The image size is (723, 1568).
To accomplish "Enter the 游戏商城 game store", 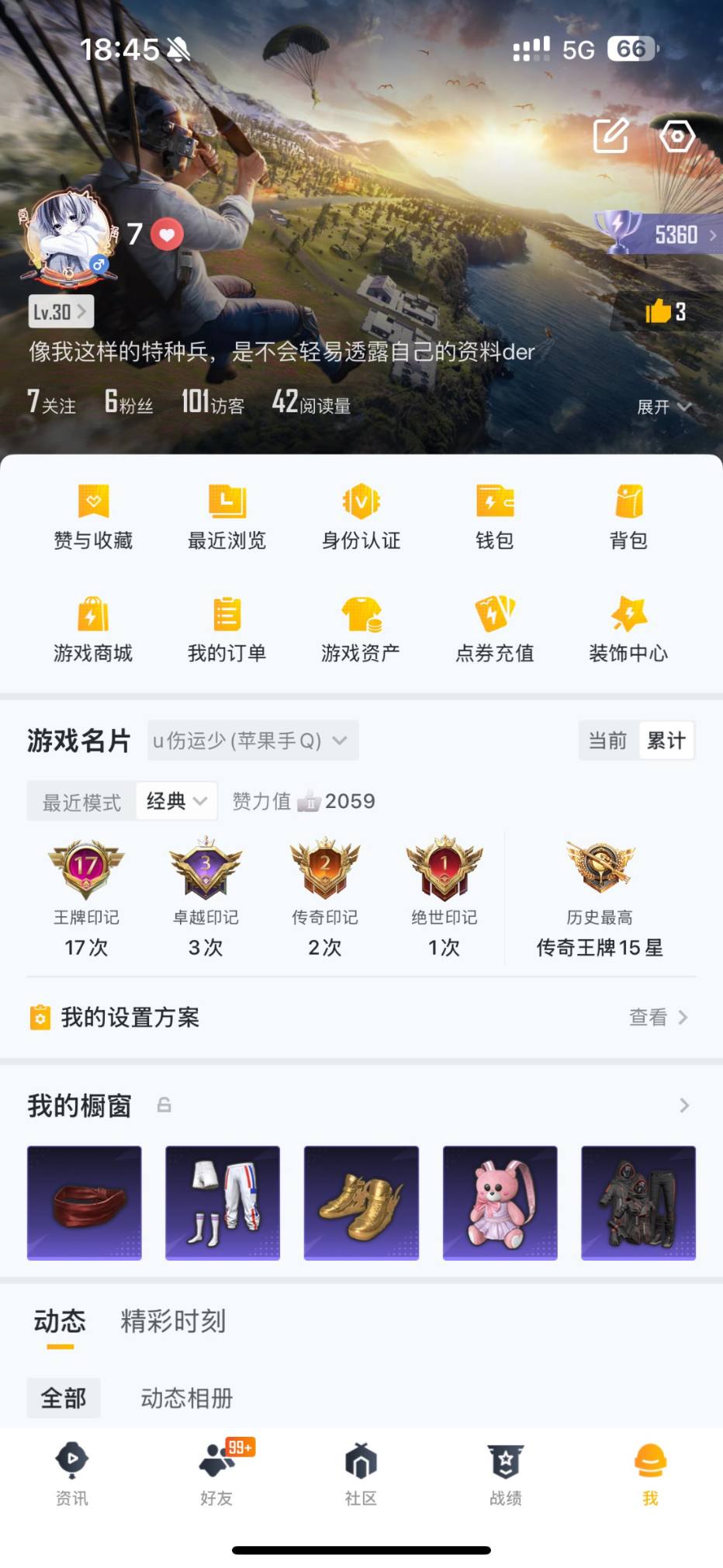I will [93, 629].
